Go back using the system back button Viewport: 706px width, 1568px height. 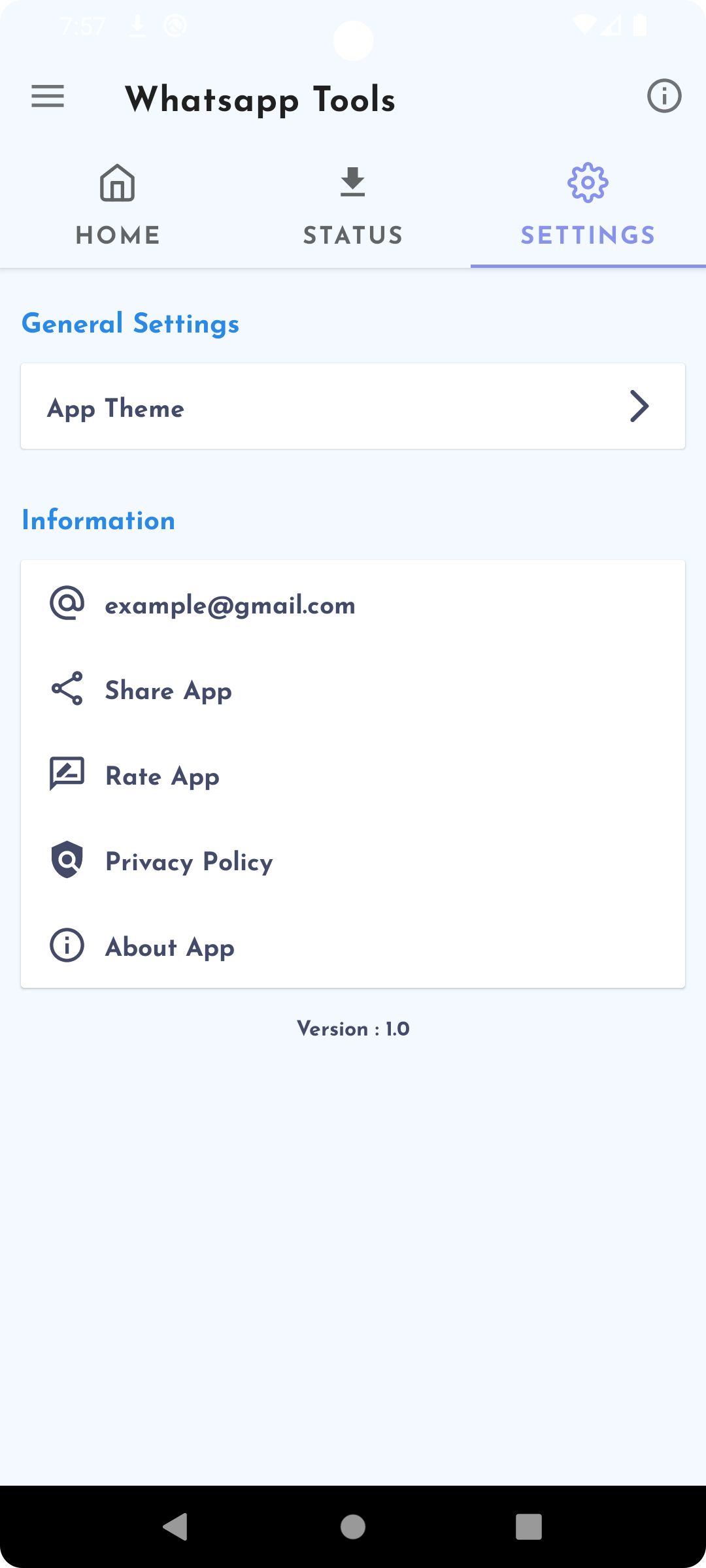[176, 1527]
